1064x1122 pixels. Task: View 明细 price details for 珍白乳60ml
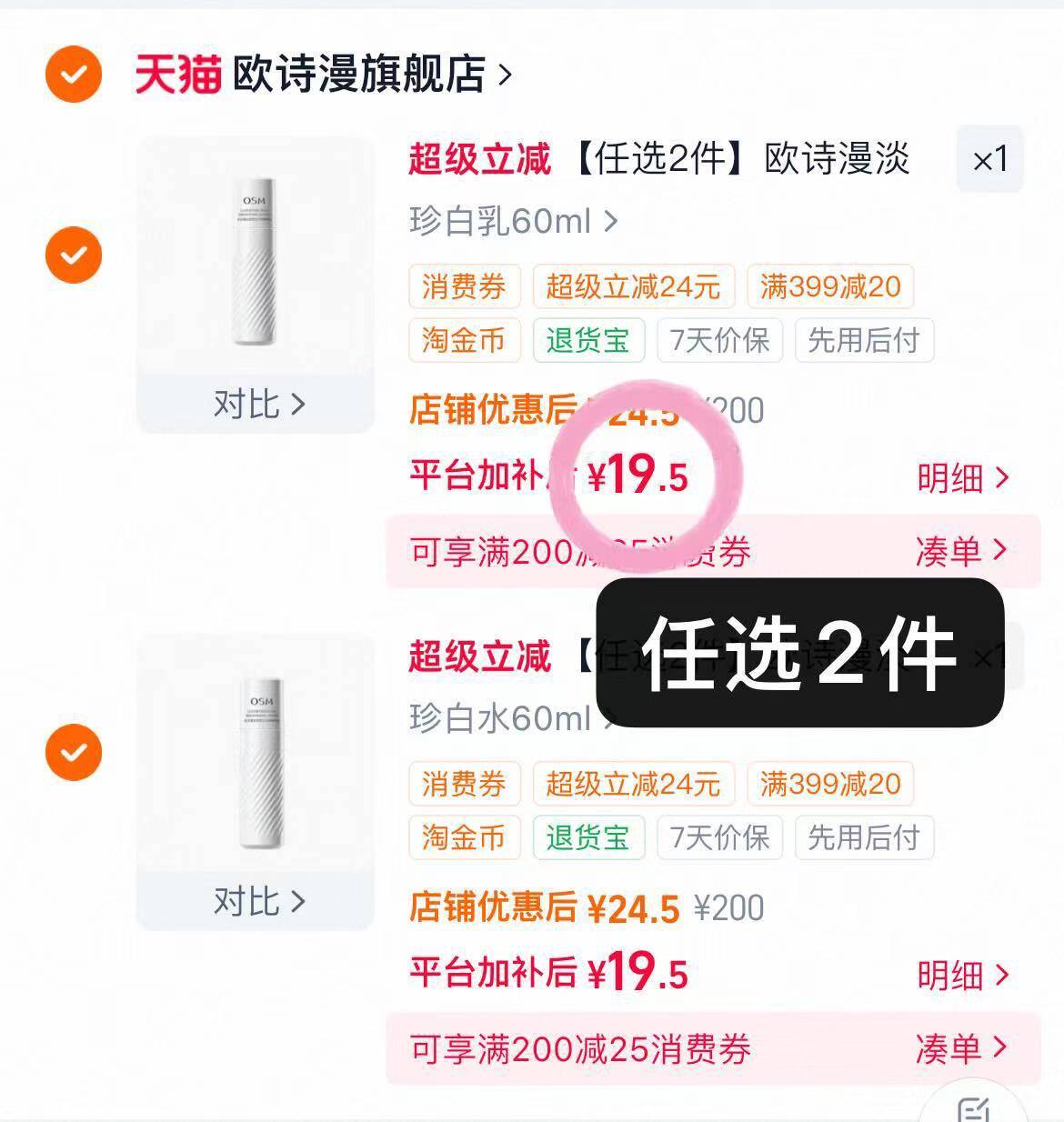(962, 477)
